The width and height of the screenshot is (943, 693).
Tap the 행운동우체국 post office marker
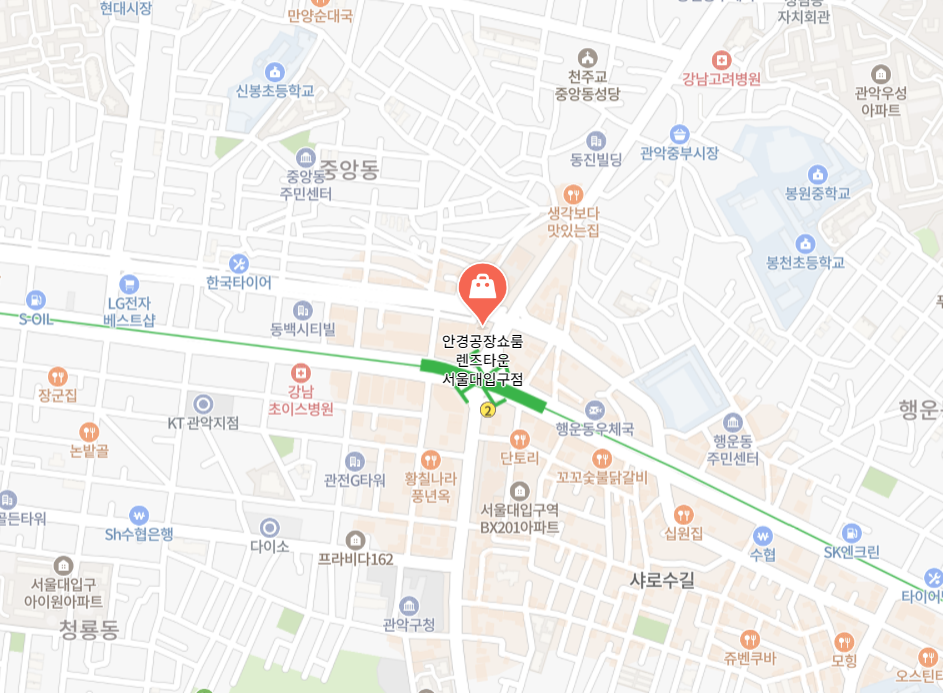point(594,410)
